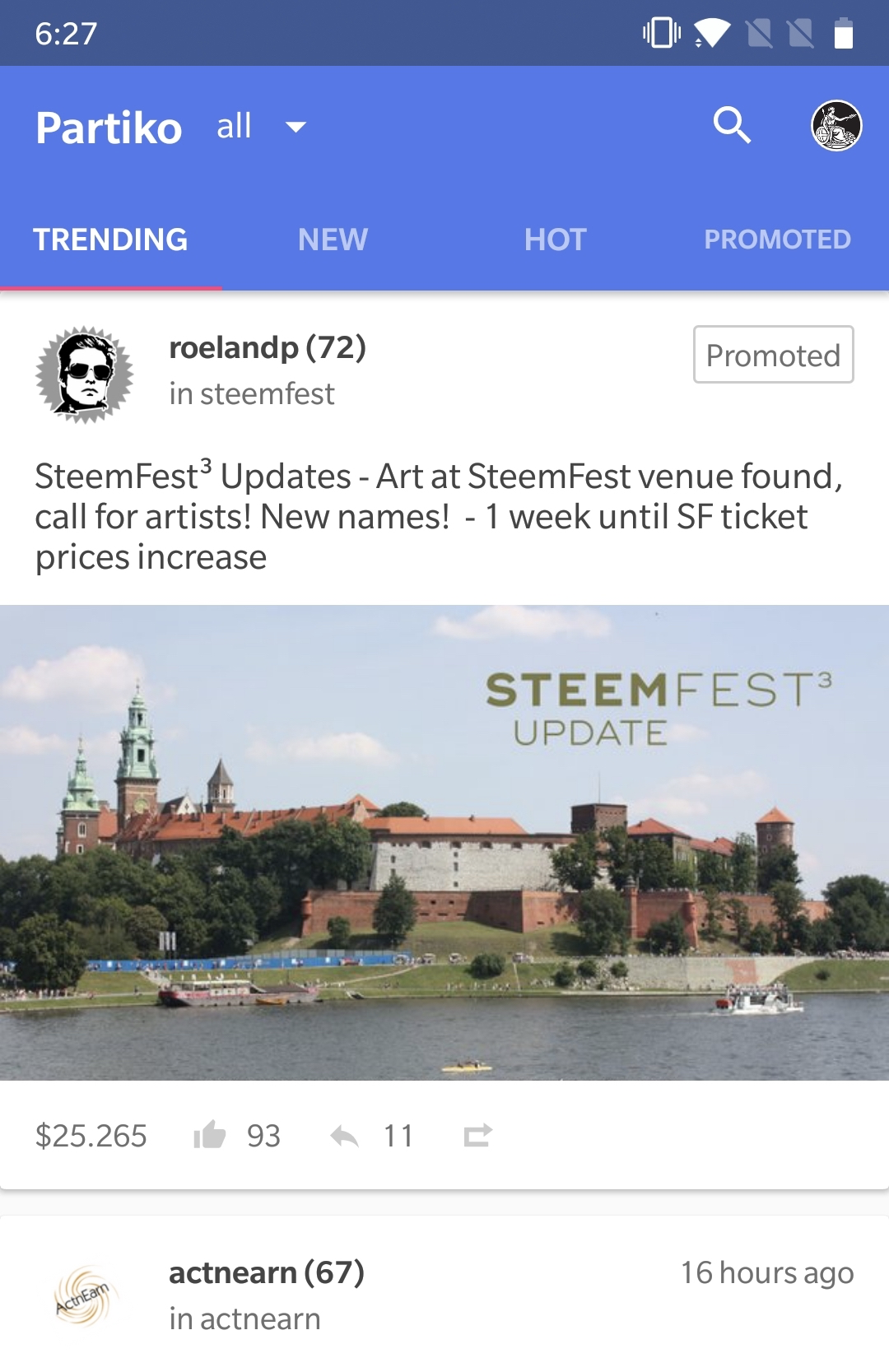Tap the Wi-Fi status icon

[x=713, y=33]
